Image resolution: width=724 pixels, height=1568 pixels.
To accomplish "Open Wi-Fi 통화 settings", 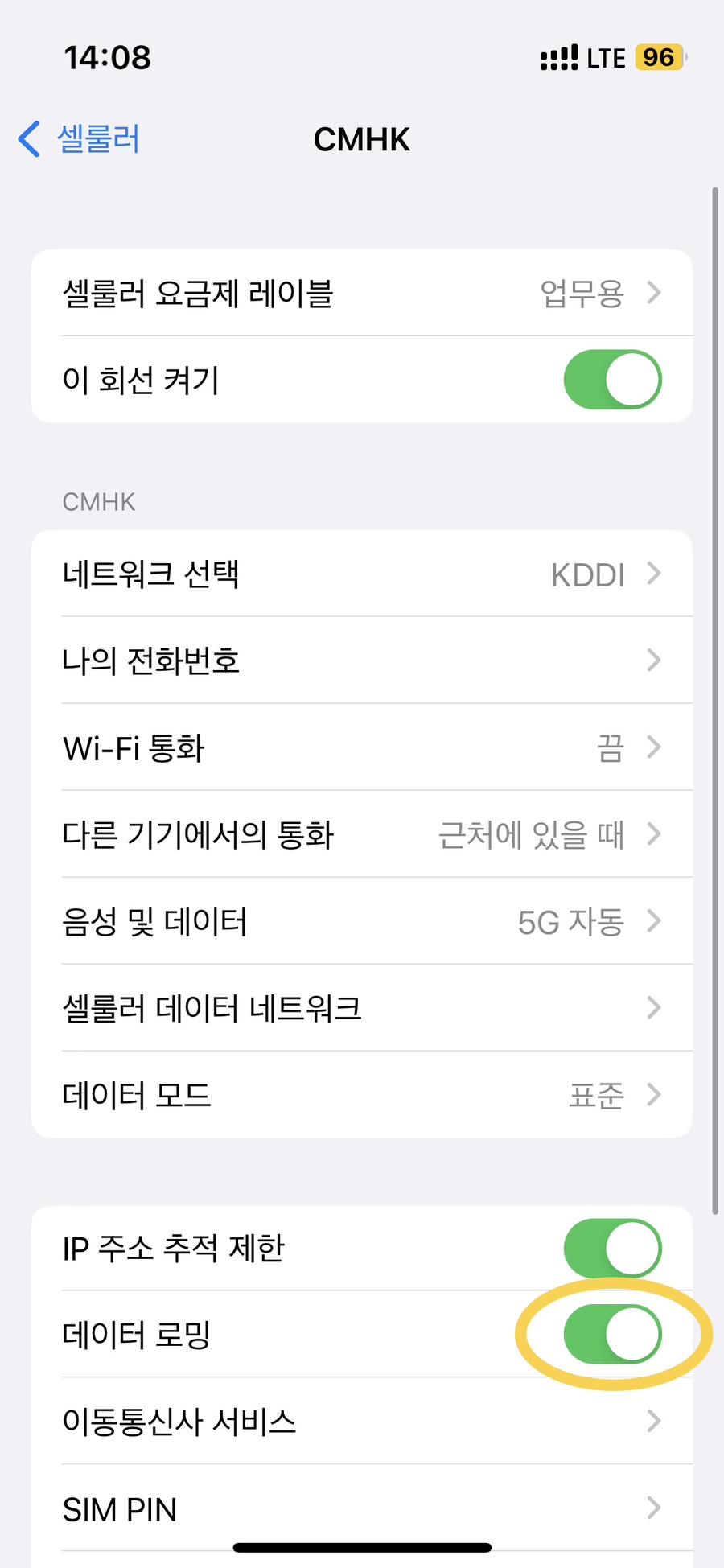I will [x=361, y=747].
